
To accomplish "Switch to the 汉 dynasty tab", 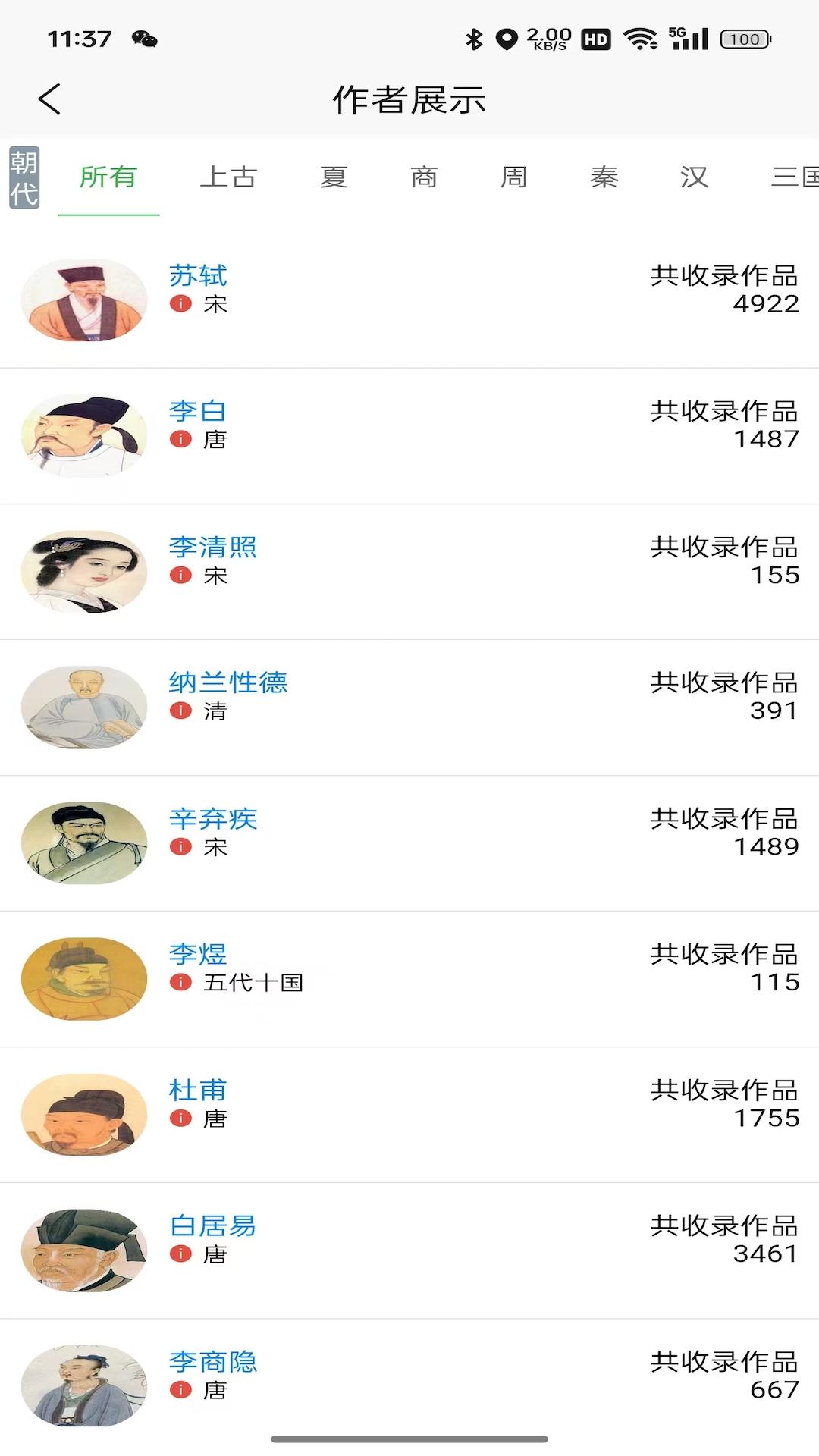I will click(x=693, y=177).
